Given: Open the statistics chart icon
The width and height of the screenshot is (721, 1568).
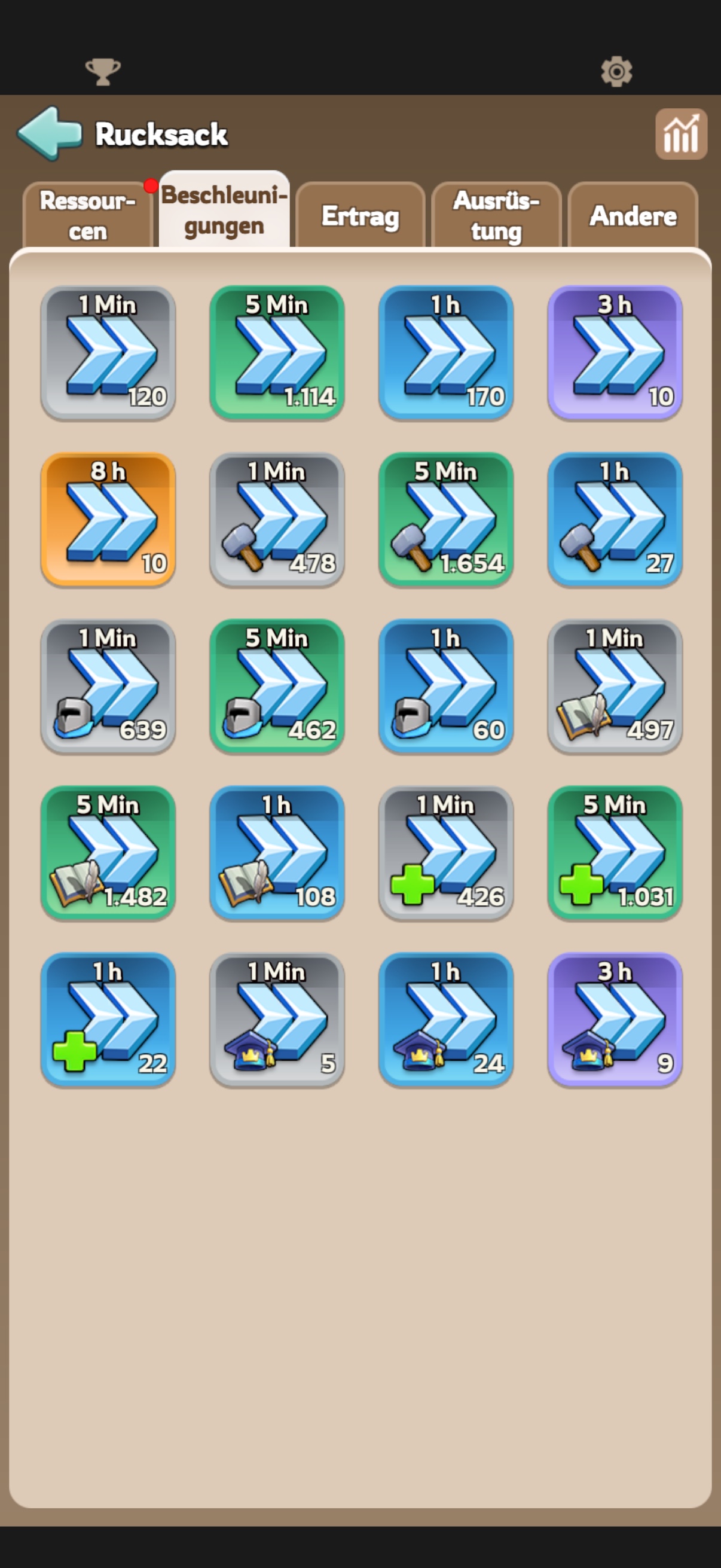Looking at the screenshot, I should click(681, 134).
